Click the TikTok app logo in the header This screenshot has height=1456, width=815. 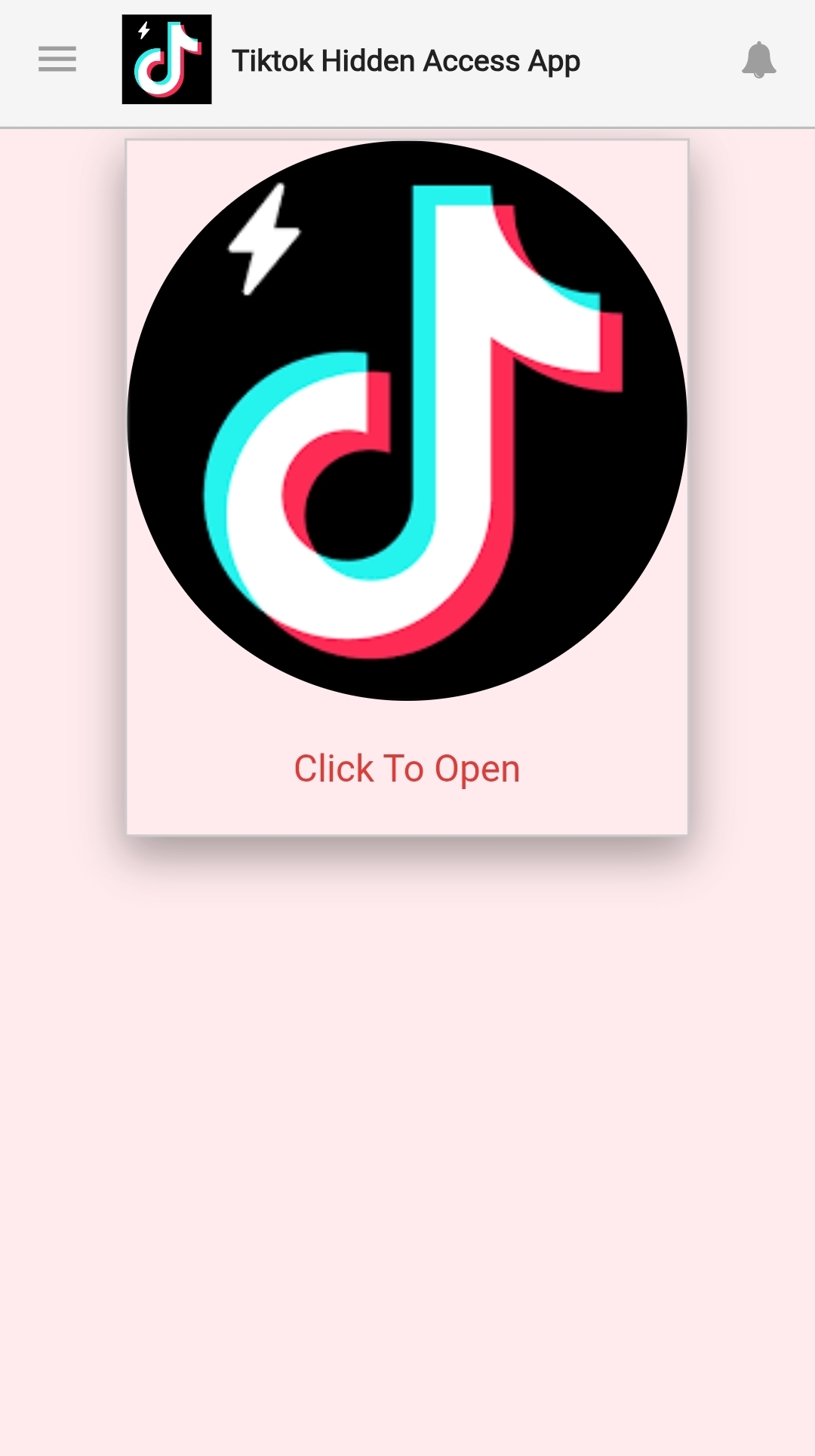[168, 60]
